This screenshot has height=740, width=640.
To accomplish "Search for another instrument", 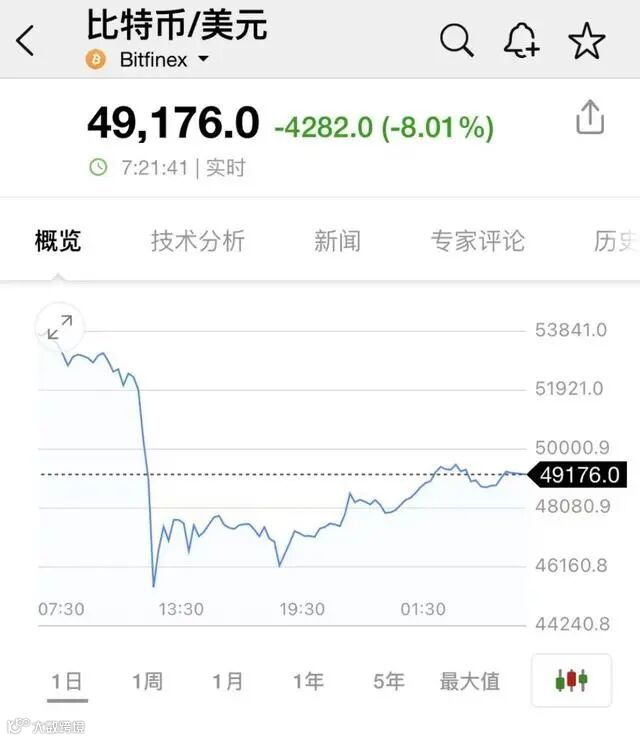I will tap(457, 41).
